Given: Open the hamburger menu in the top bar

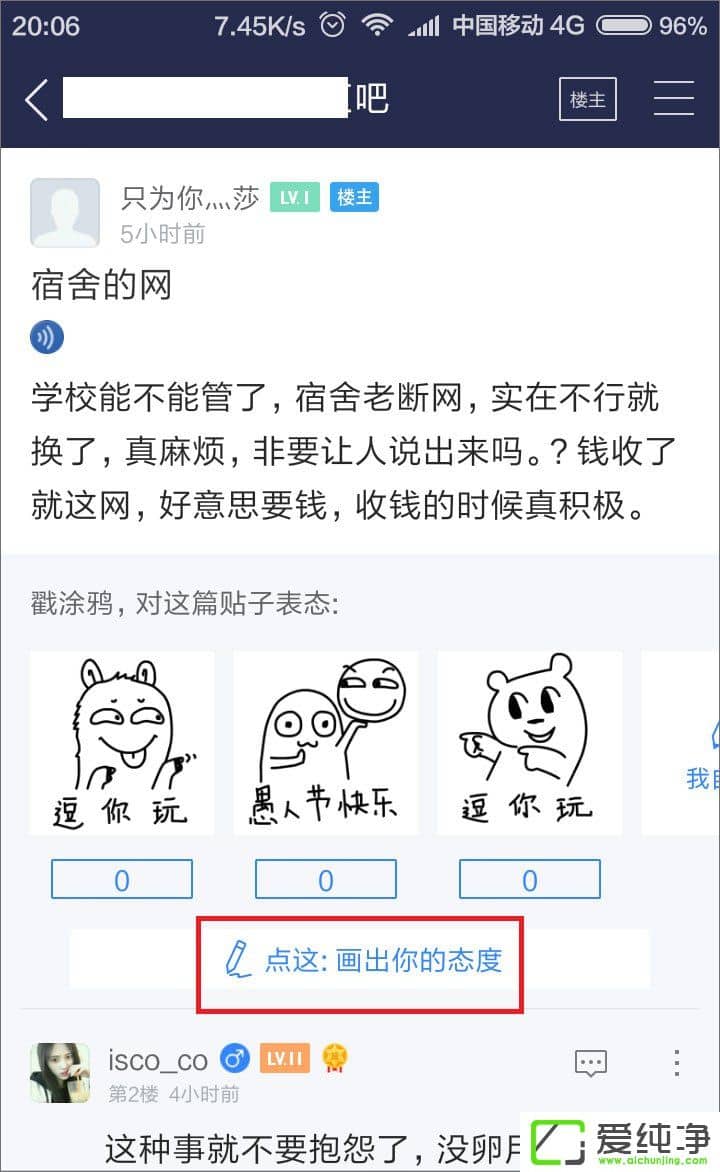Looking at the screenshot, I should point(674,100).
